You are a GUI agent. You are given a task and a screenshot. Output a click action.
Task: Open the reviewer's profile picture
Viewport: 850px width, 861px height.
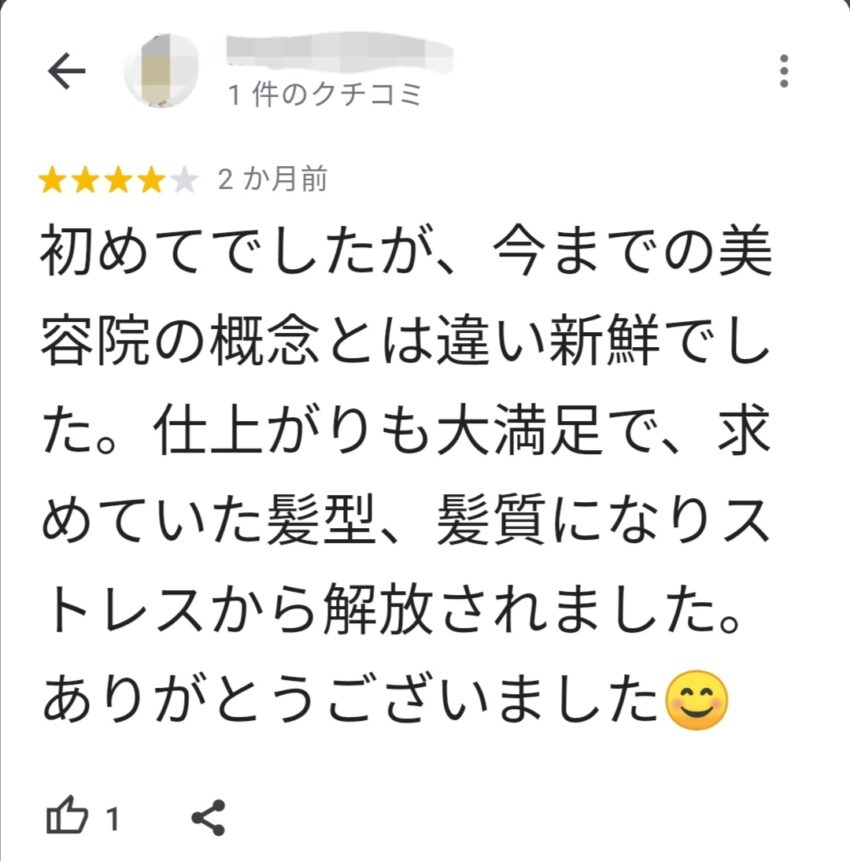click(x=161, y=70)
